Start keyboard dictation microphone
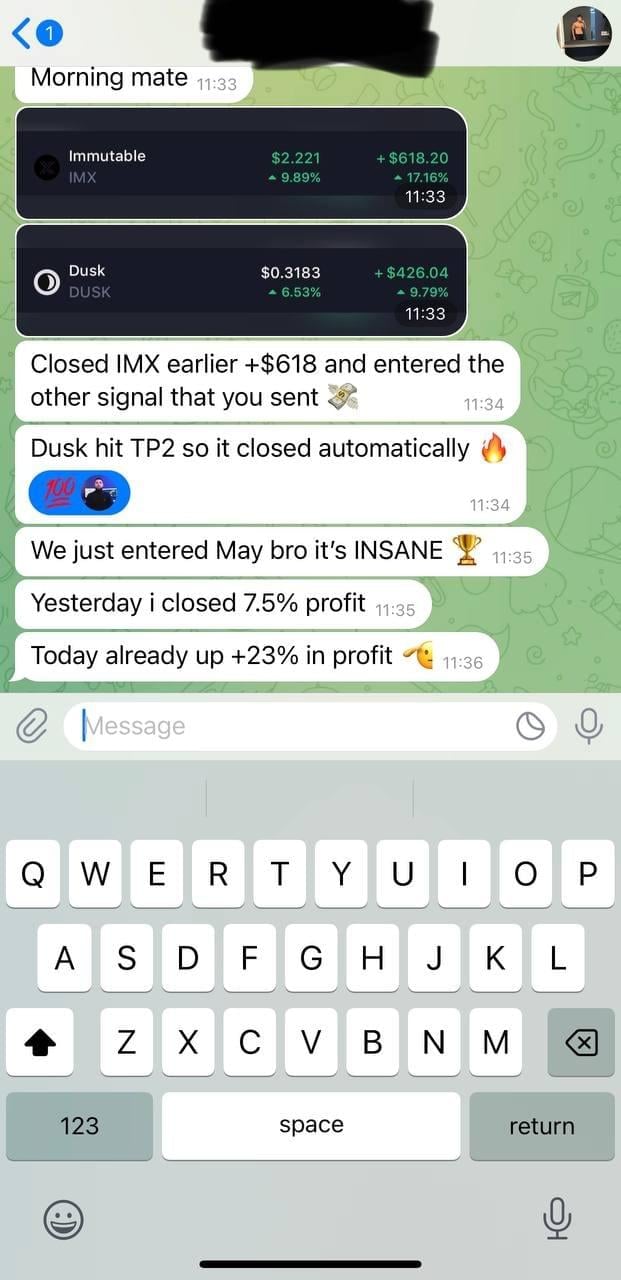Screen dimensions: 621x1280 [x=556, y=1219]
